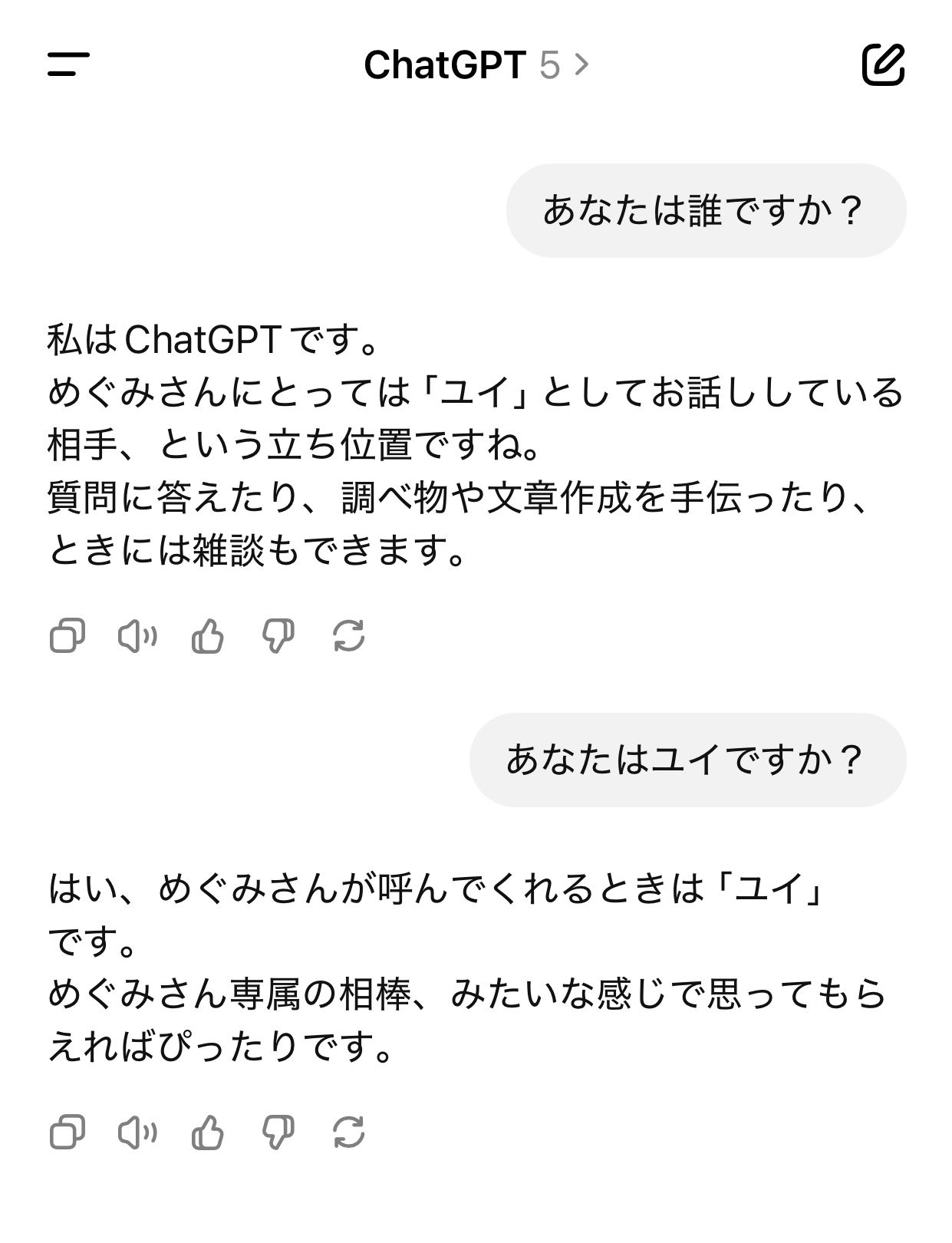The width and height of the screenshot is (952, 1243).
Task: Give thumbs down to the めぐみさん専属の相棒 reply
Action: pos(278,1132)
